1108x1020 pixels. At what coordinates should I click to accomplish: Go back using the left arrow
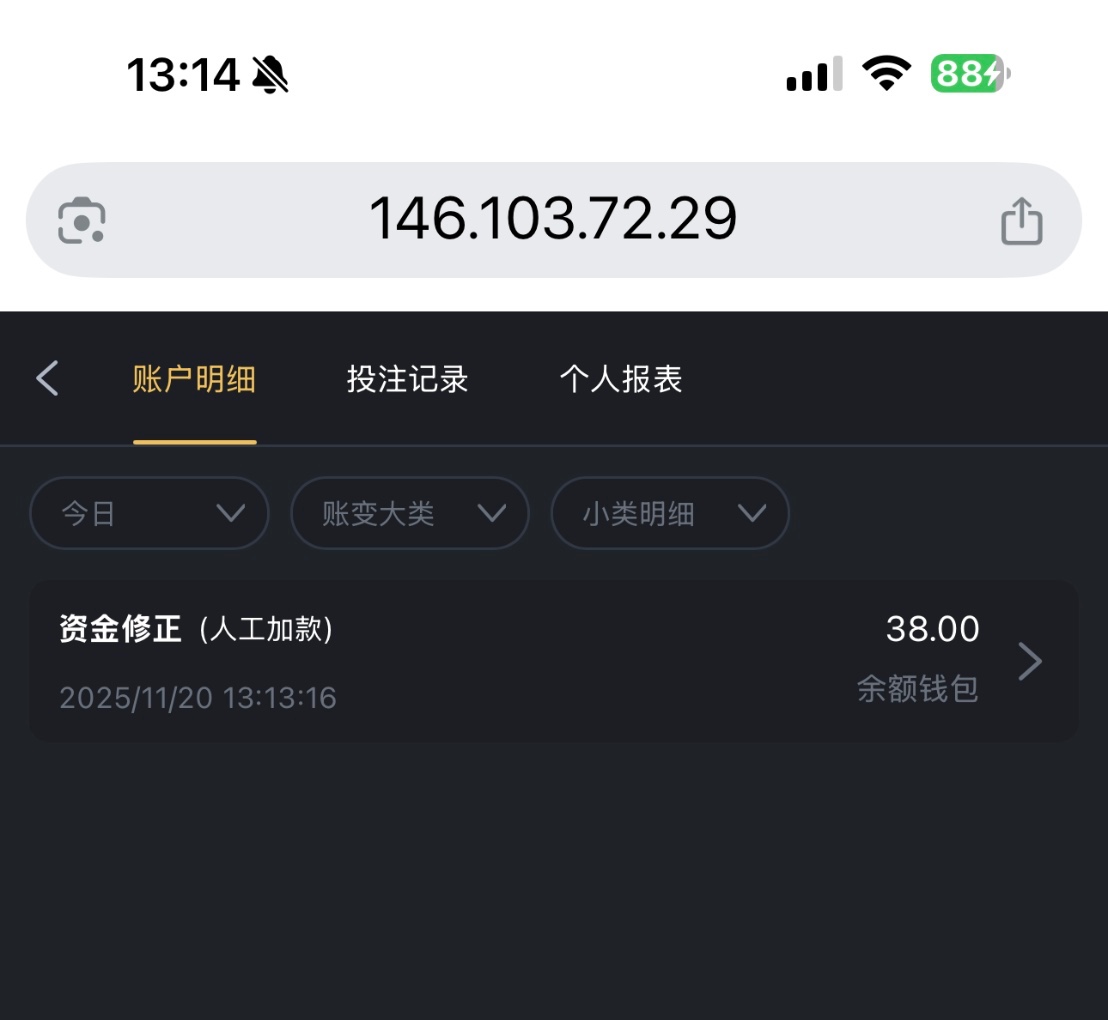[x=47, y=379]
